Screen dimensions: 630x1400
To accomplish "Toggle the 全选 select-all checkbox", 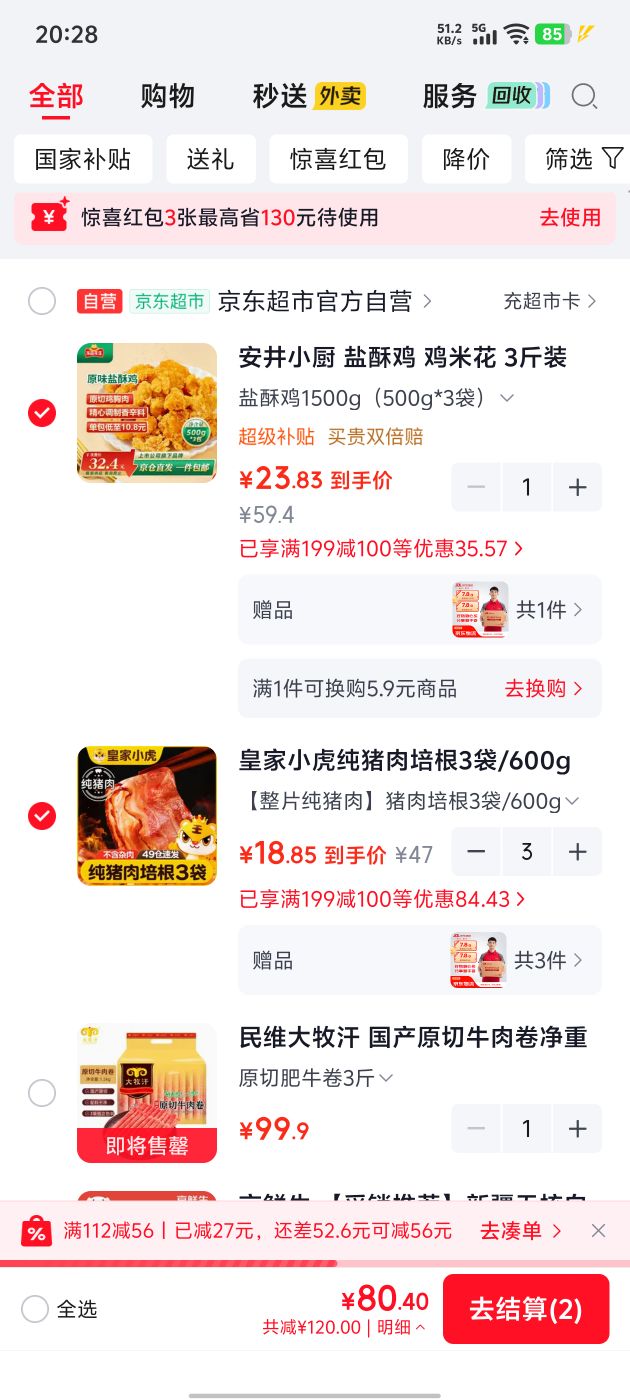I will (x=35, y=1309).
